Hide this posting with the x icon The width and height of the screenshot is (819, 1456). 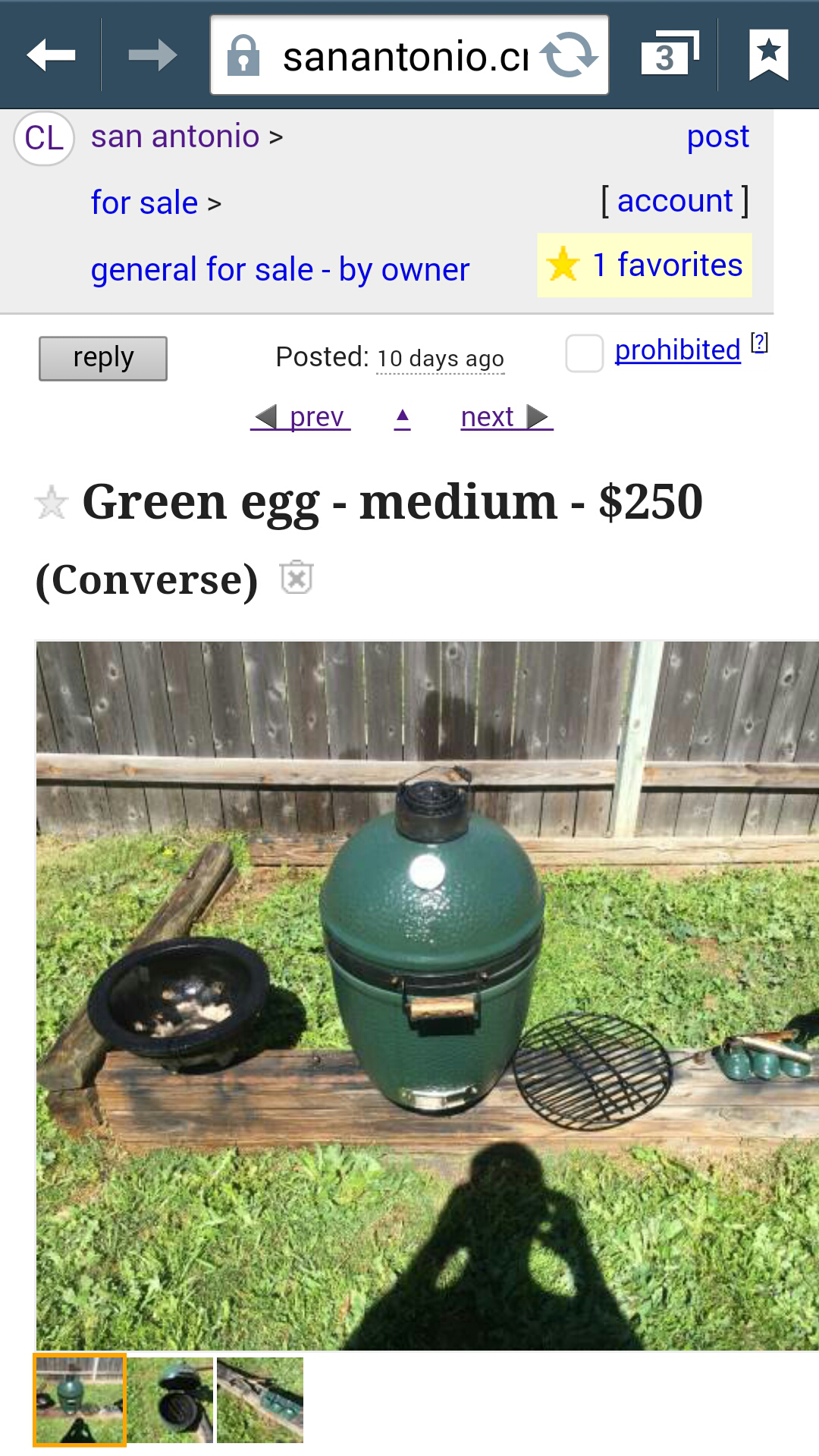click(297, 578)
